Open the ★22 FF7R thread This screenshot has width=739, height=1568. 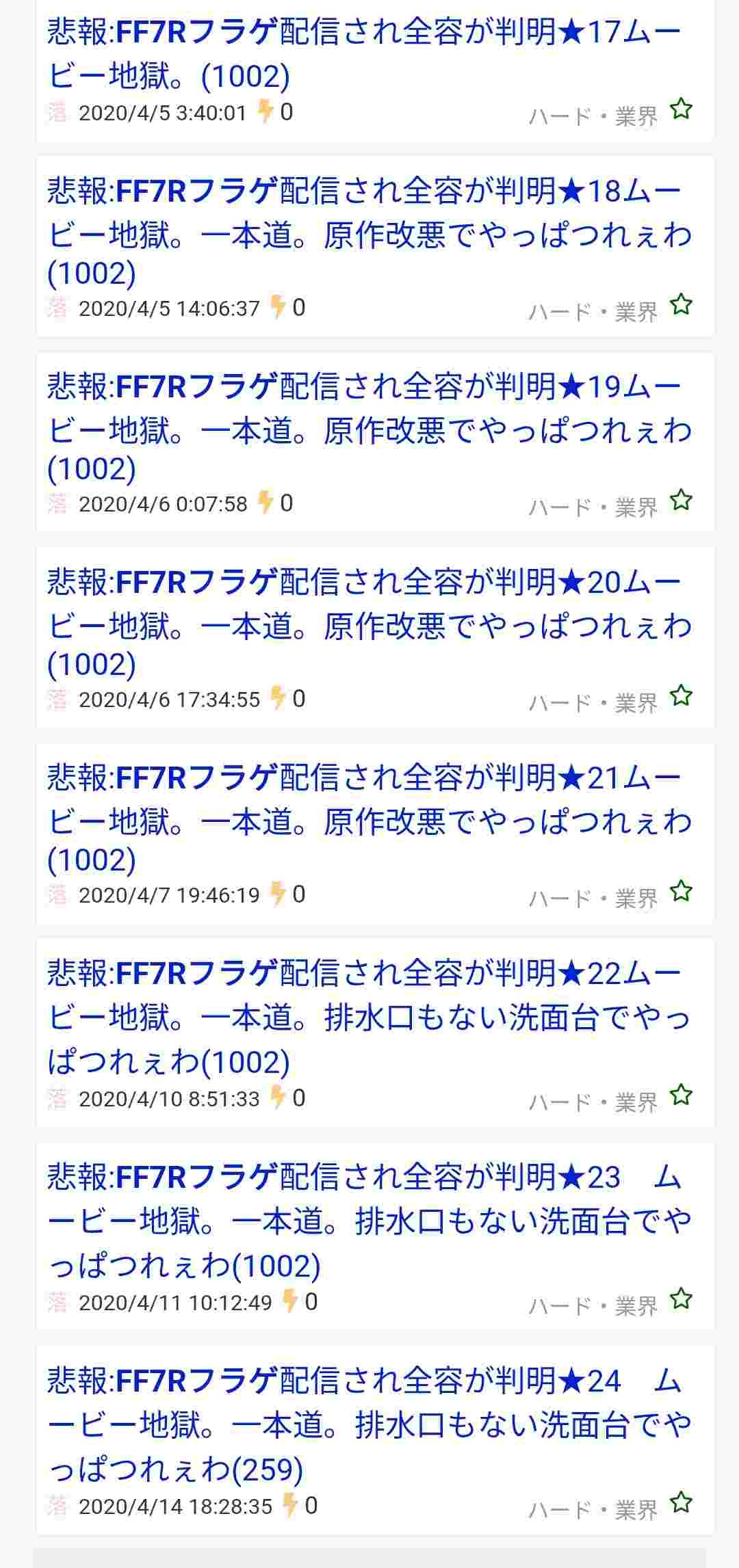pos(369,1018)
